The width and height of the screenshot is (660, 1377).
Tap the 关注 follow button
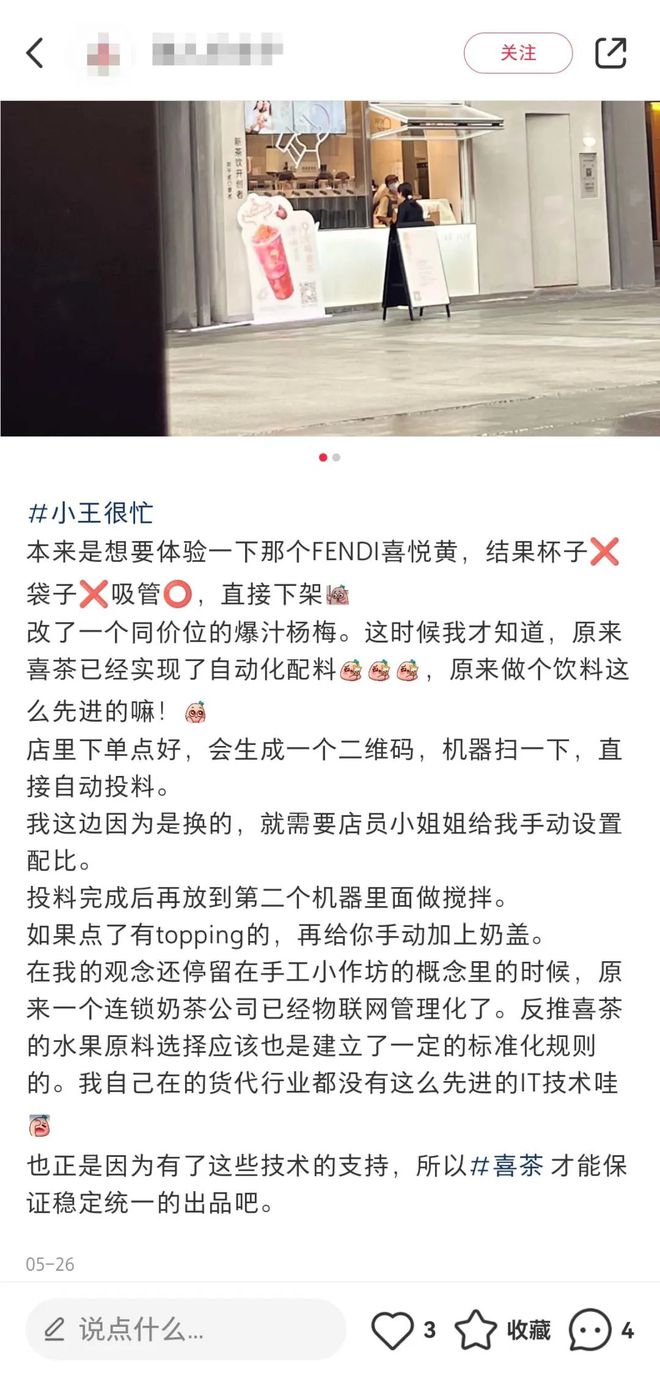pyautogui.click(x=518, y=53)
